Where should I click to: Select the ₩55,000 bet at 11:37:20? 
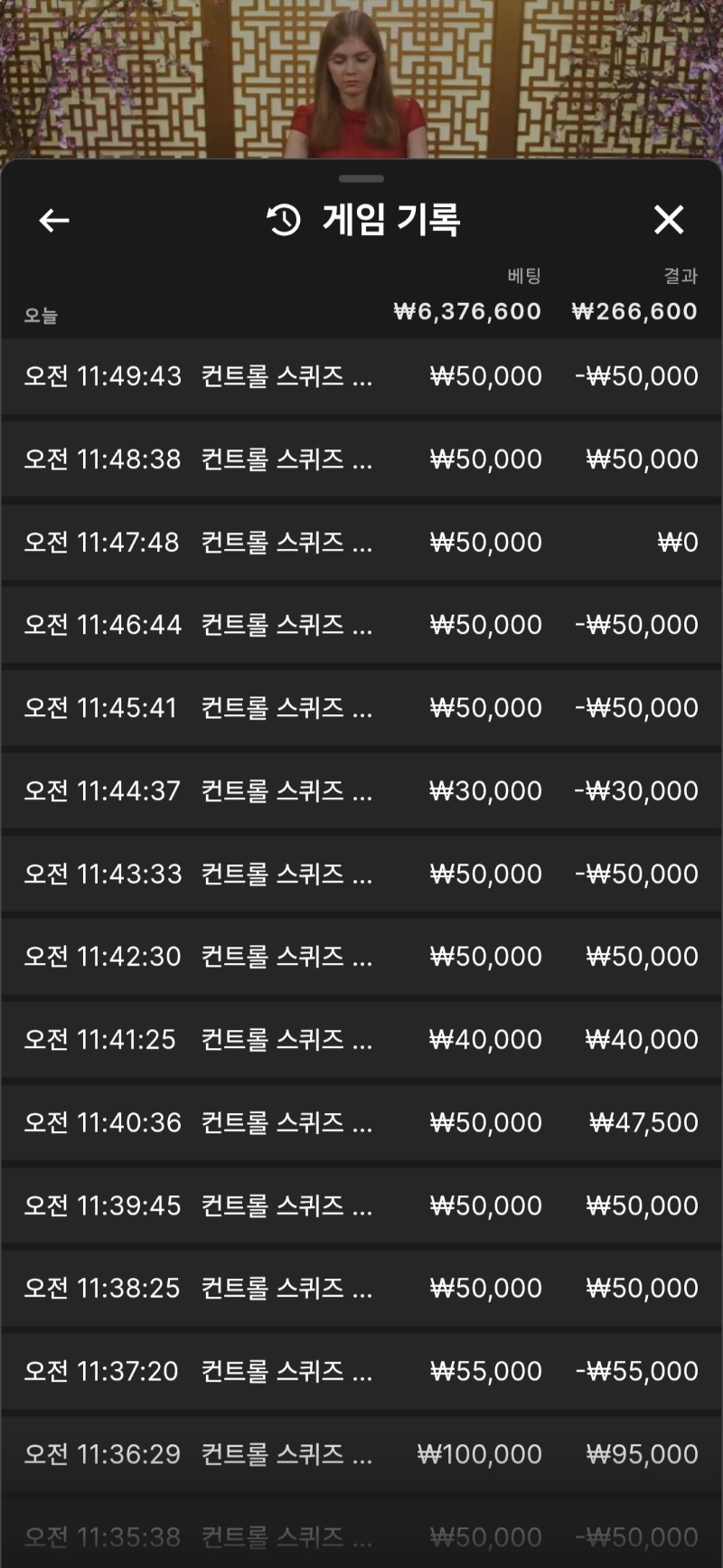tap(361, 1372)
